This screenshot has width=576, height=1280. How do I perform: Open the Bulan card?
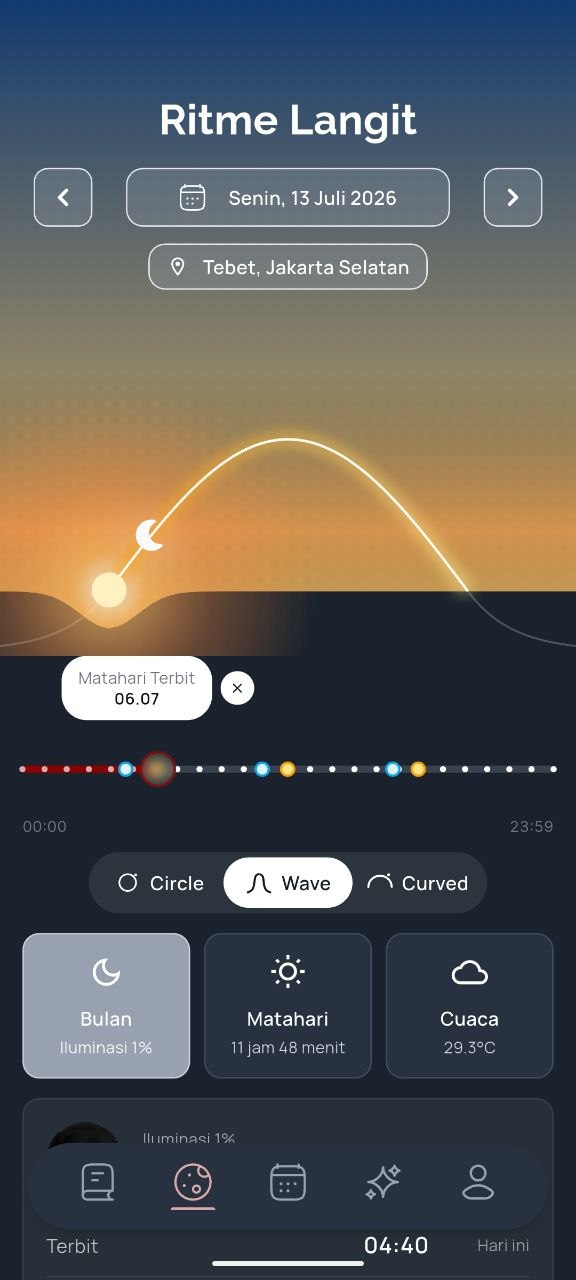tap(106, 1006)
